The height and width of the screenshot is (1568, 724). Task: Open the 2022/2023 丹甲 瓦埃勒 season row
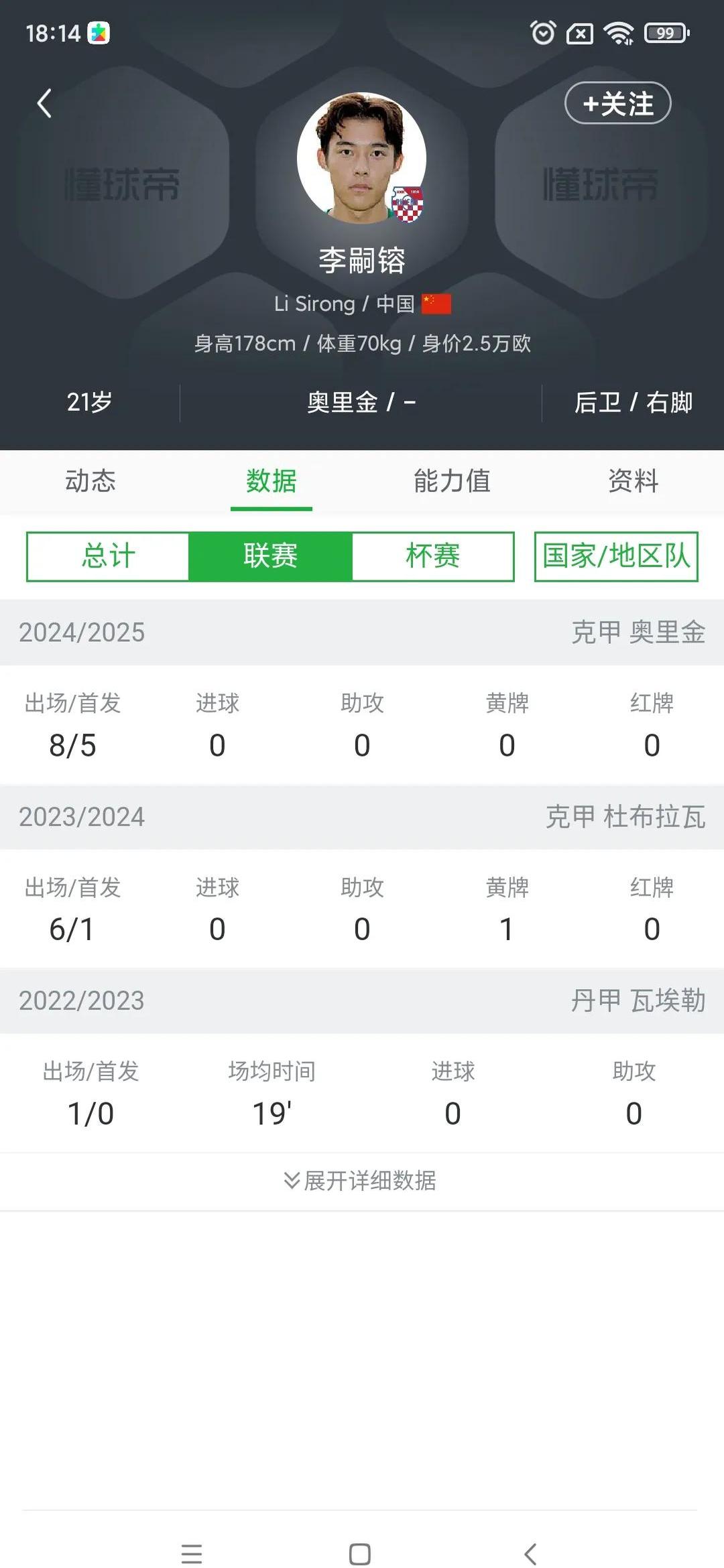click(361, 1001)
